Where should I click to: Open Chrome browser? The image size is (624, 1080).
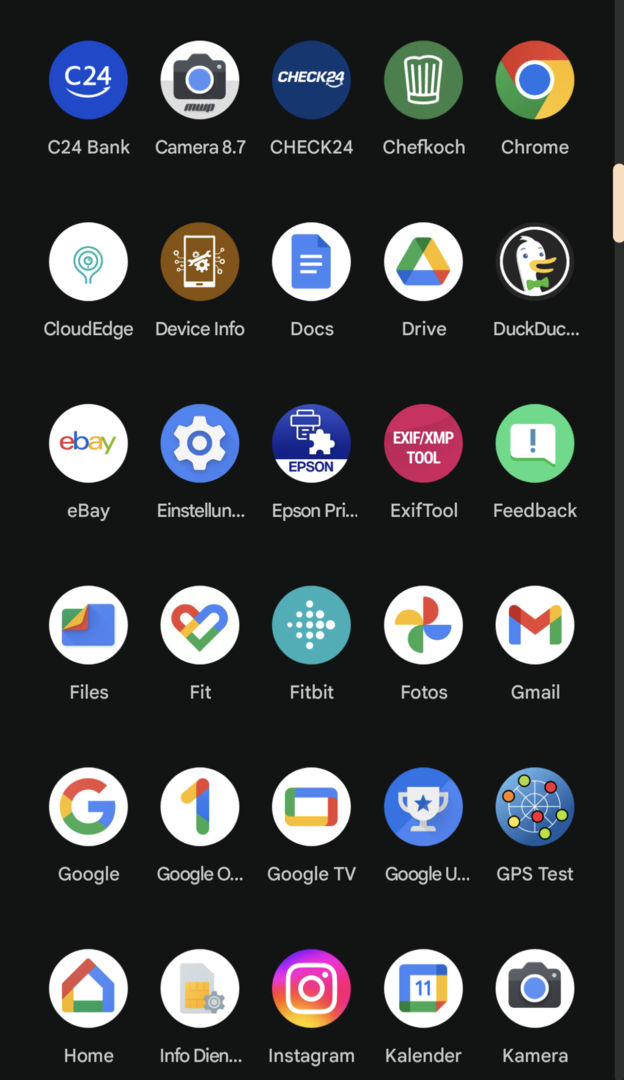pos(535,80)
